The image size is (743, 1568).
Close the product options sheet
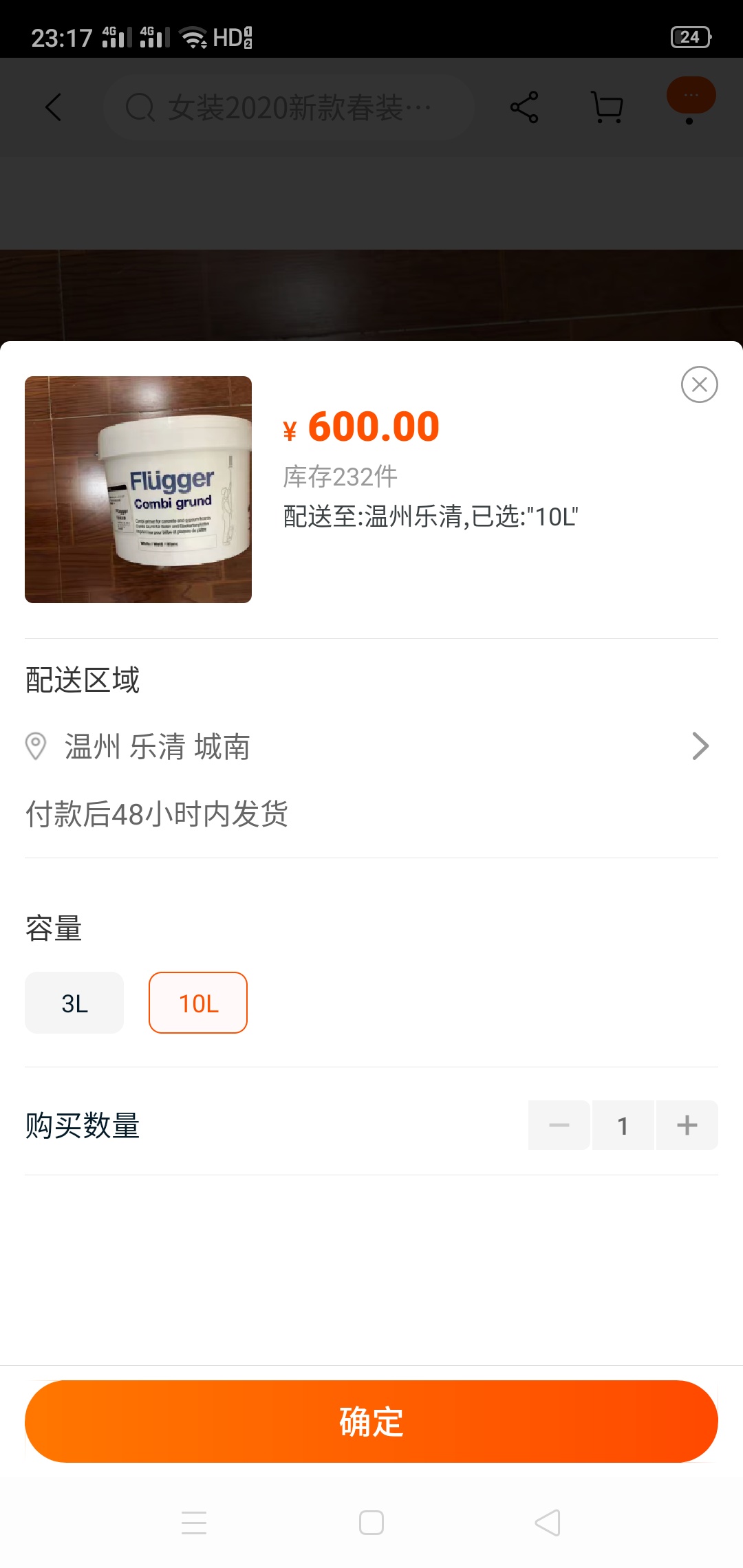[x=699, y=384]
